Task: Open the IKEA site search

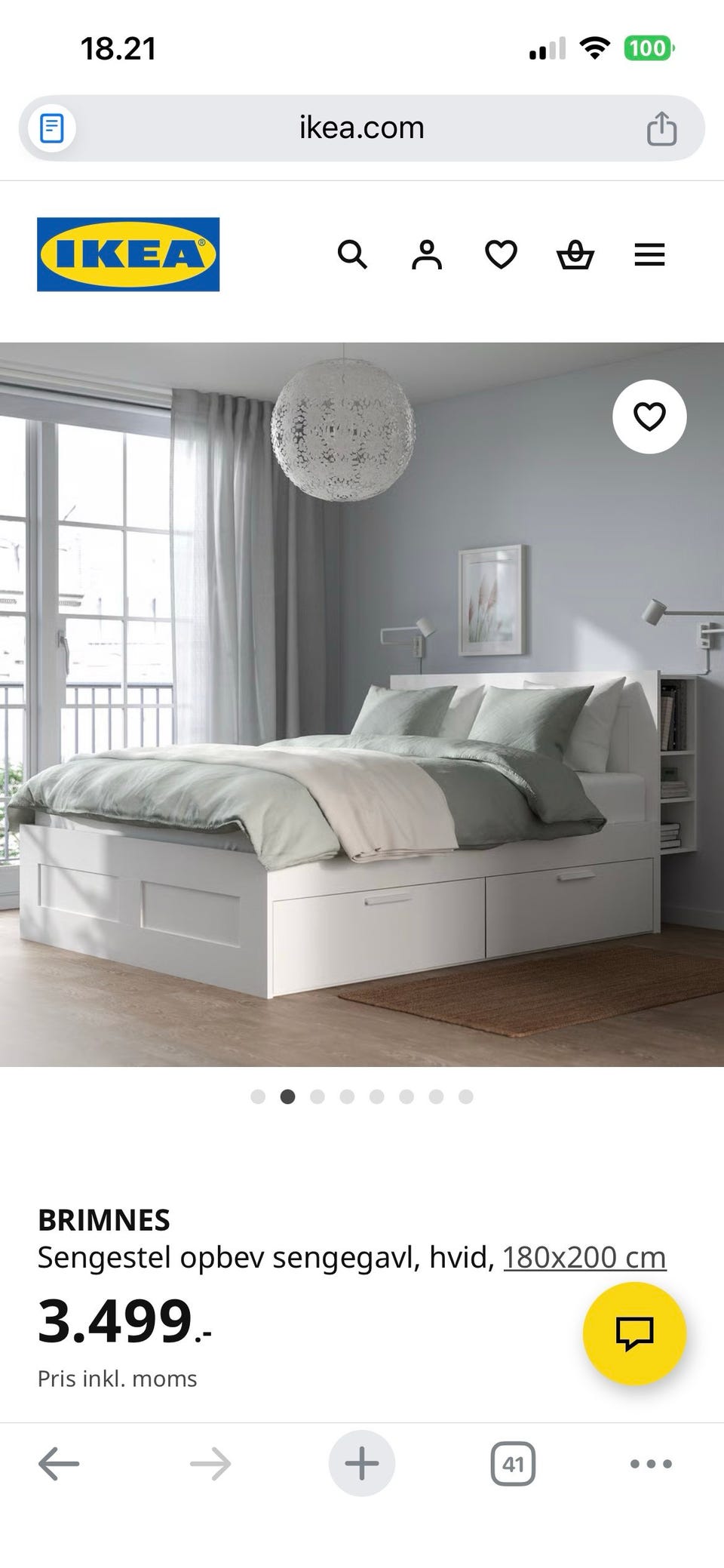Action: click(x=351, y=255)
